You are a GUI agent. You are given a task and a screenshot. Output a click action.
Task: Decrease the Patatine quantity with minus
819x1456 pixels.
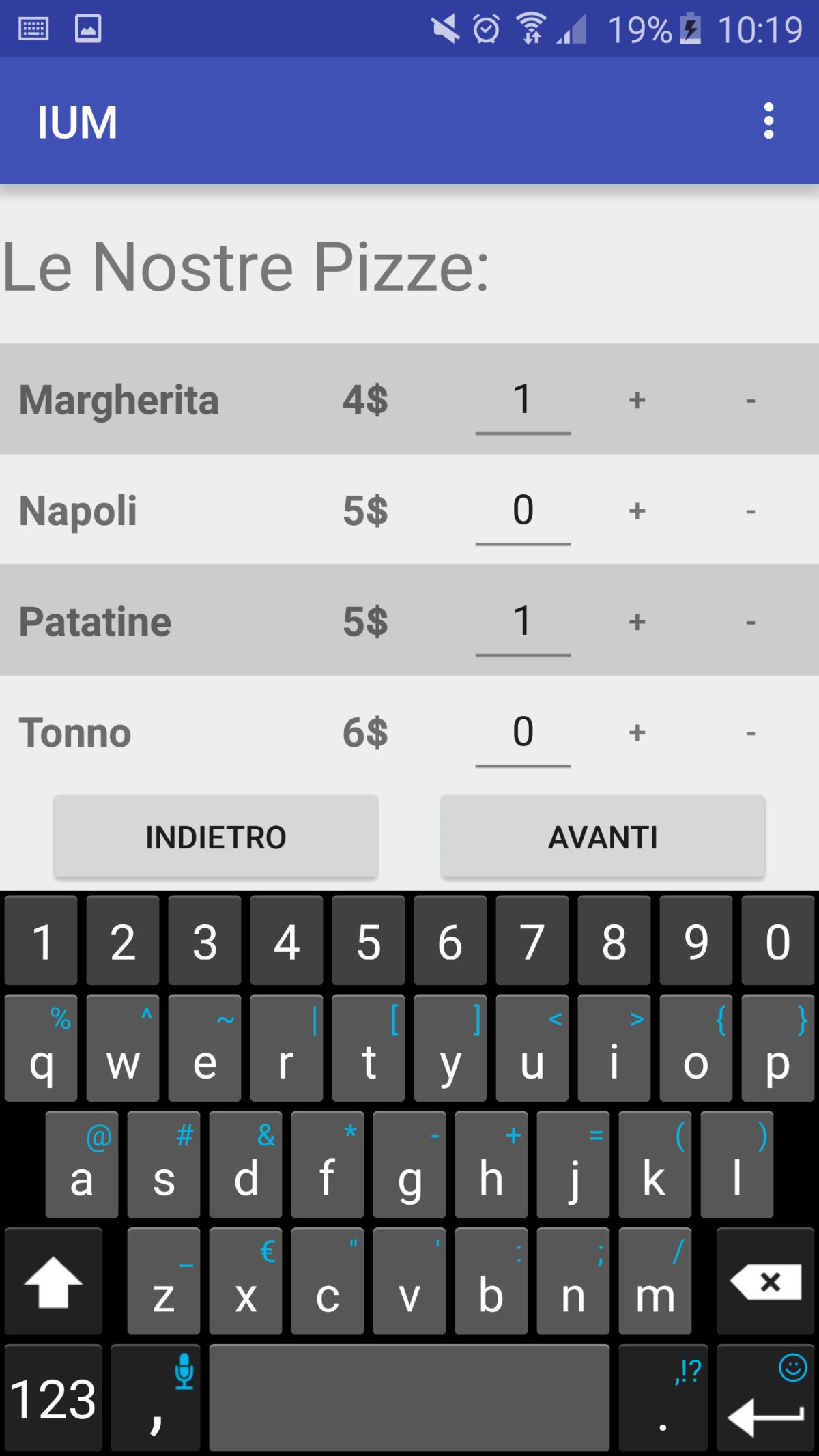[x=750, y=622]
